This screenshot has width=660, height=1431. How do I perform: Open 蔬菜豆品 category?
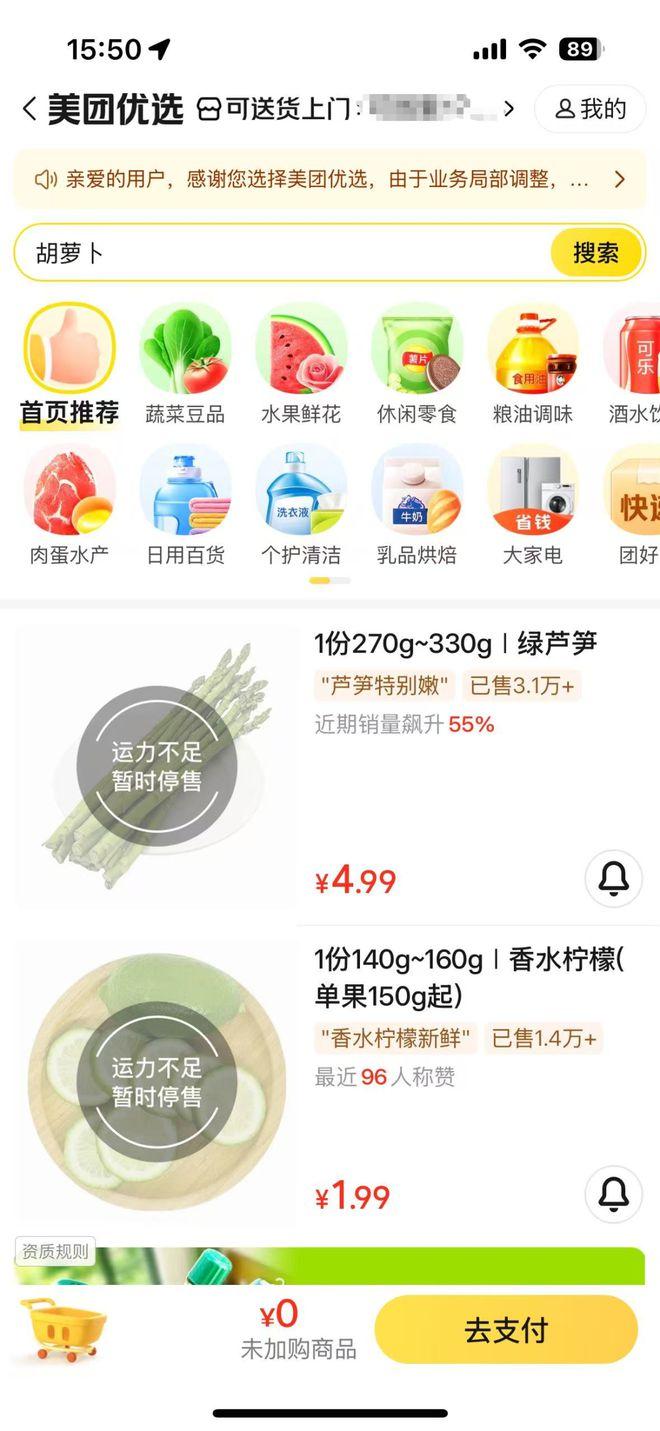185,367
